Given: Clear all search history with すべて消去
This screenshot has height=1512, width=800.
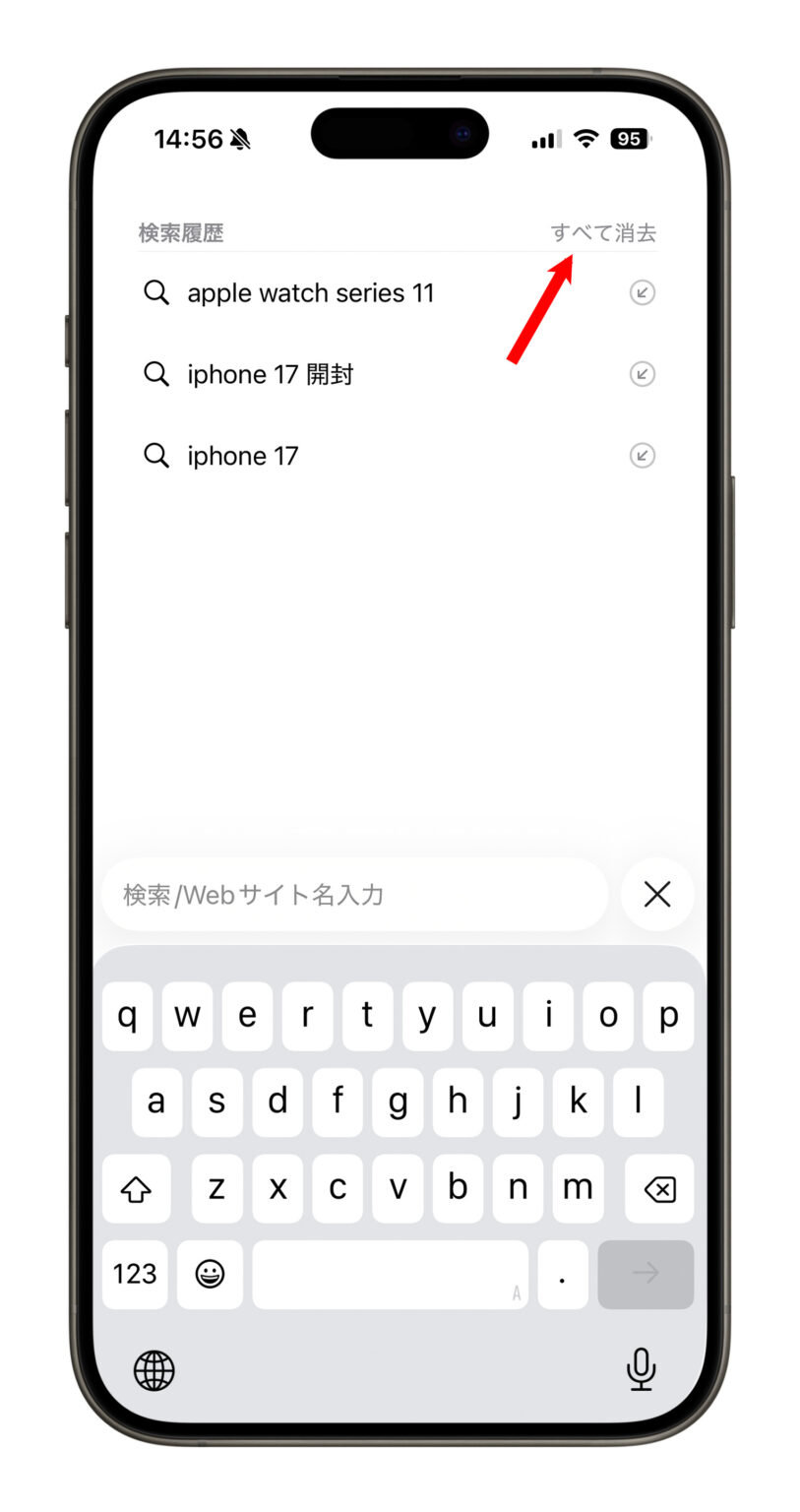Looking at the screenshot, I should (x=603, y=233).
